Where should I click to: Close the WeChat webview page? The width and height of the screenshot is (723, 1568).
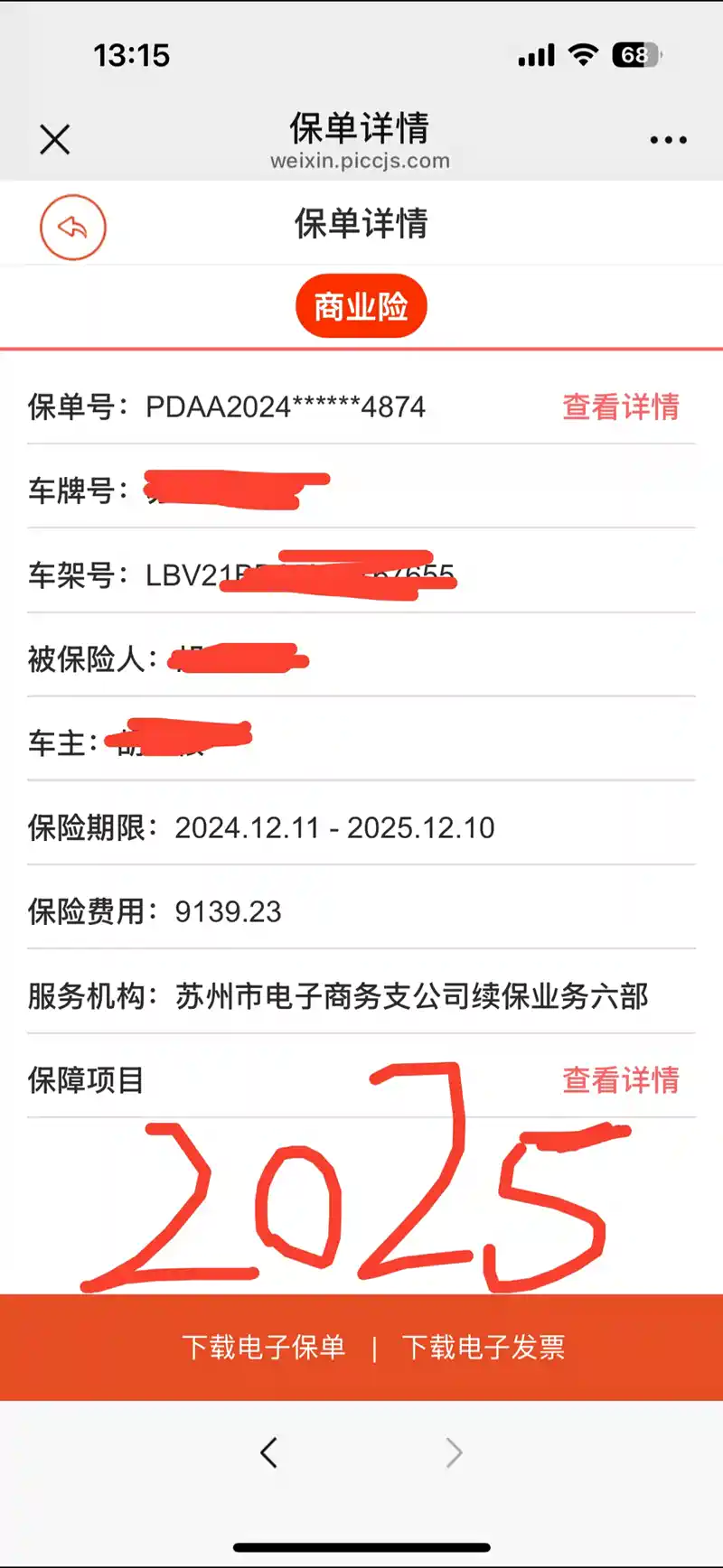coord(55,140)
